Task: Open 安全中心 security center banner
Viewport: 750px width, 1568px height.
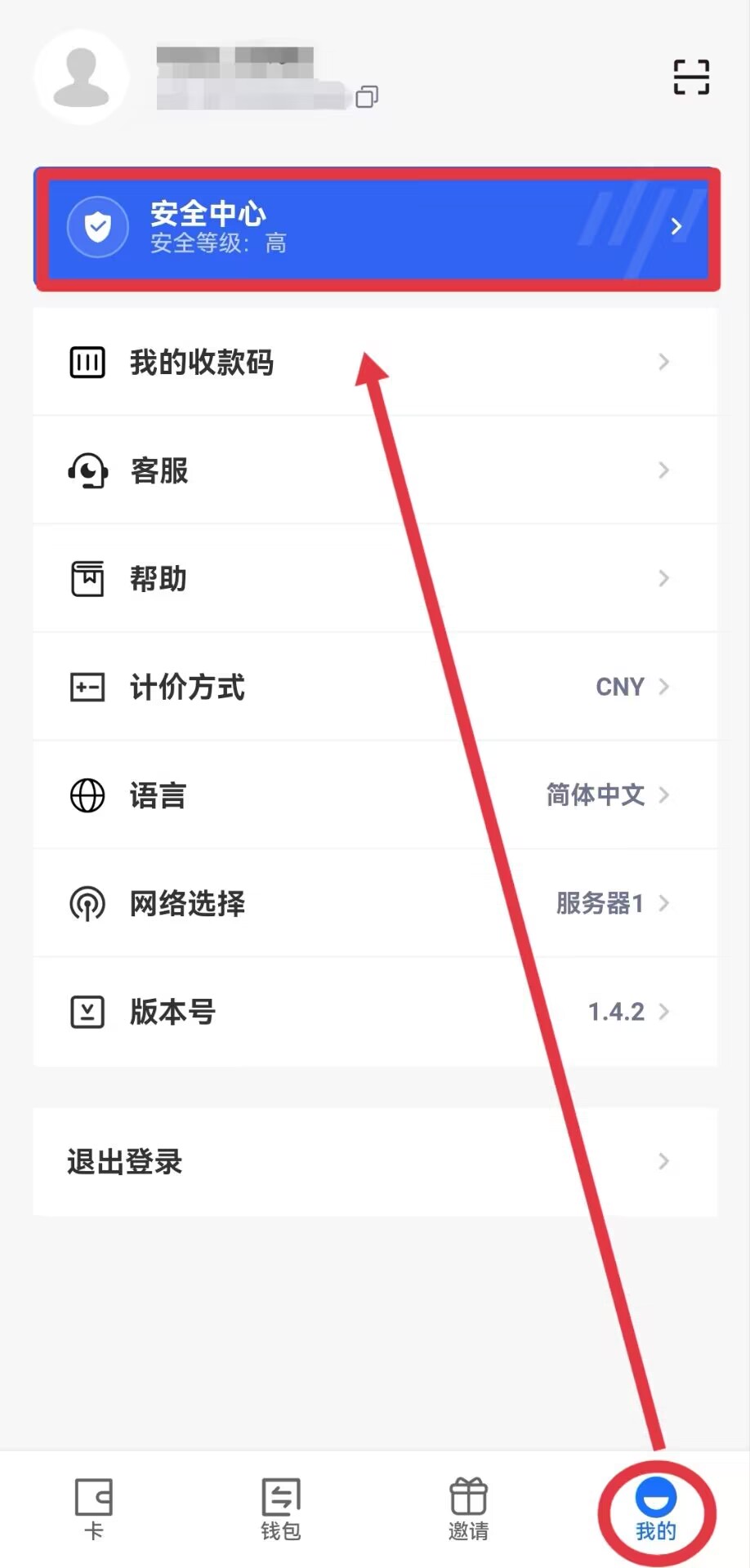Action: point(376,228)
